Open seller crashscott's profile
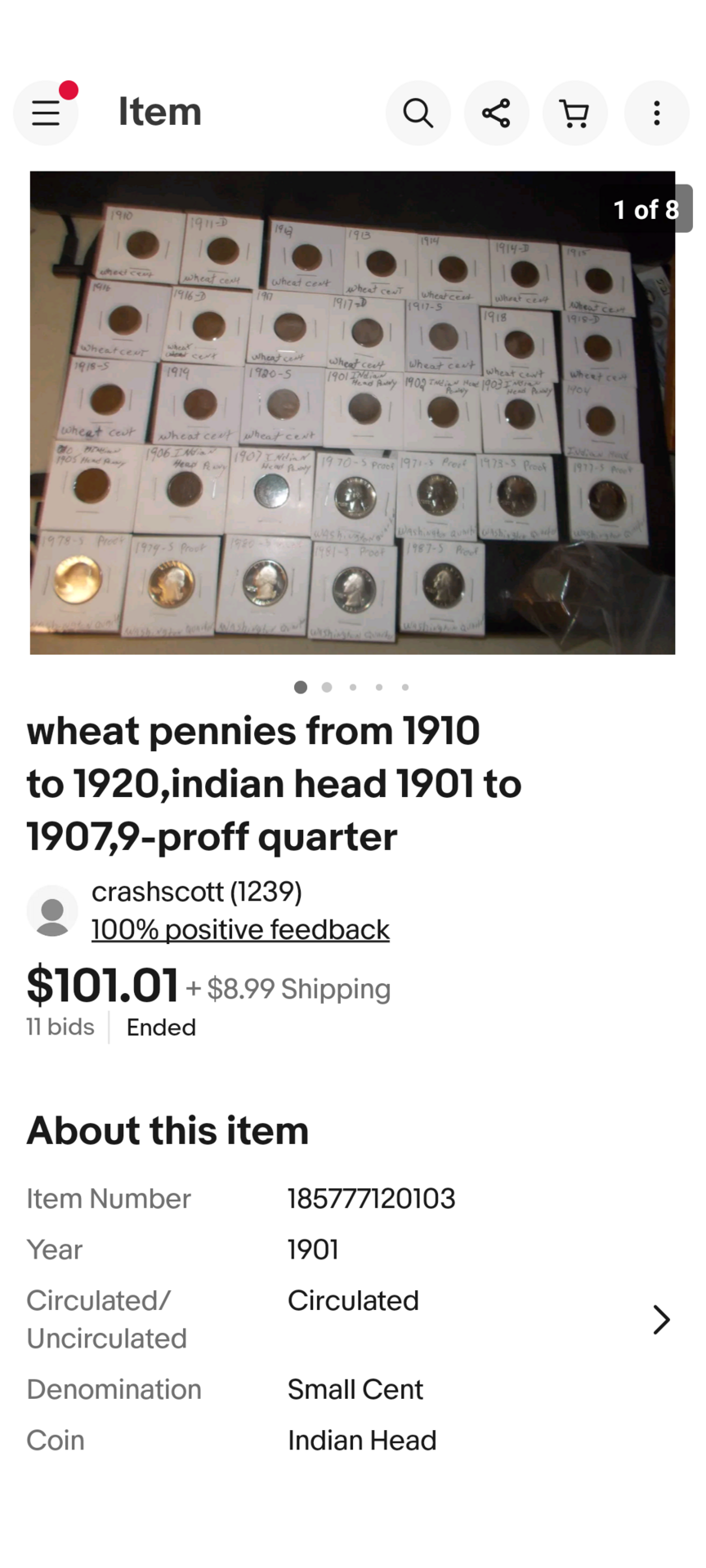This screenshot has width=706, height=1568. (196, 892)
